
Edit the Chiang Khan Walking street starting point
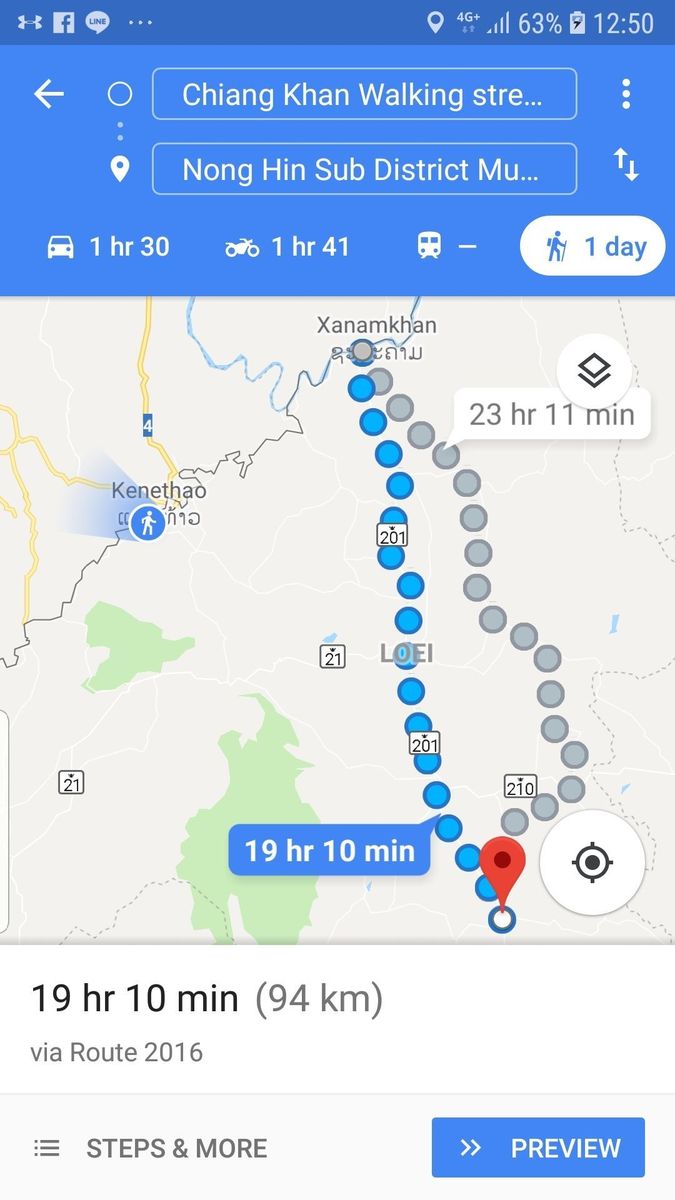coord(364,94)
